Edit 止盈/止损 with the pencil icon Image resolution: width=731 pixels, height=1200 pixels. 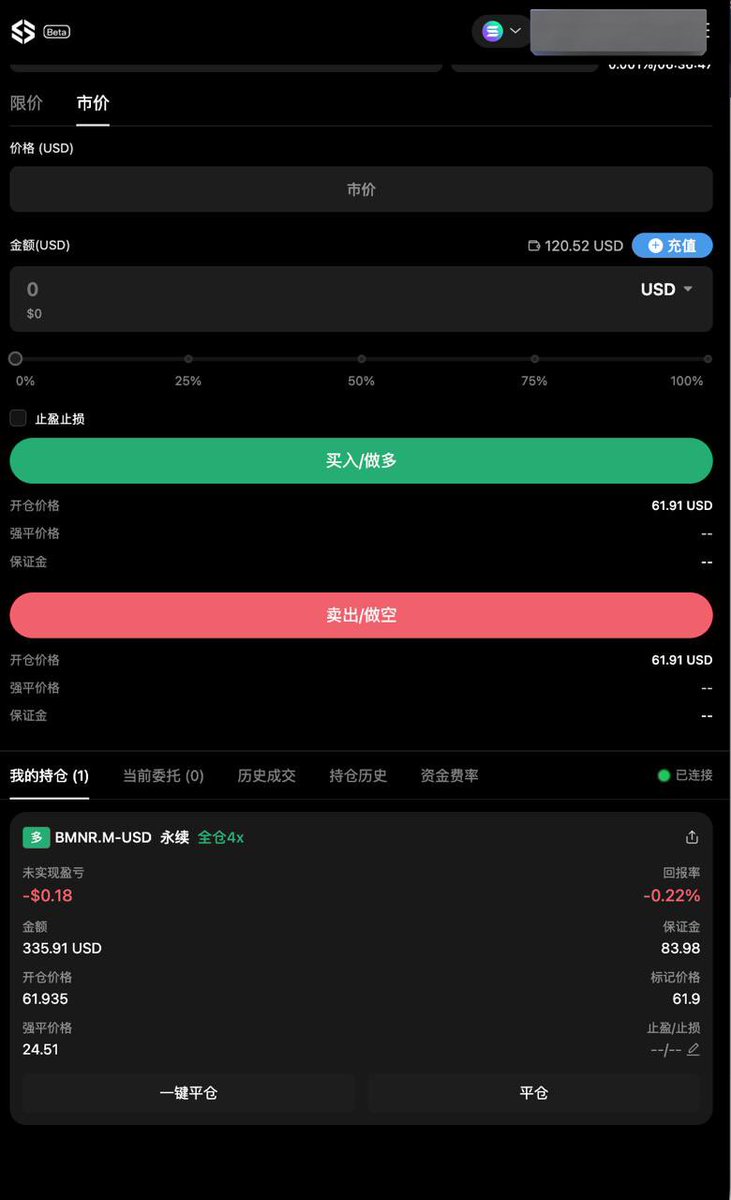tap(693, 1049)
